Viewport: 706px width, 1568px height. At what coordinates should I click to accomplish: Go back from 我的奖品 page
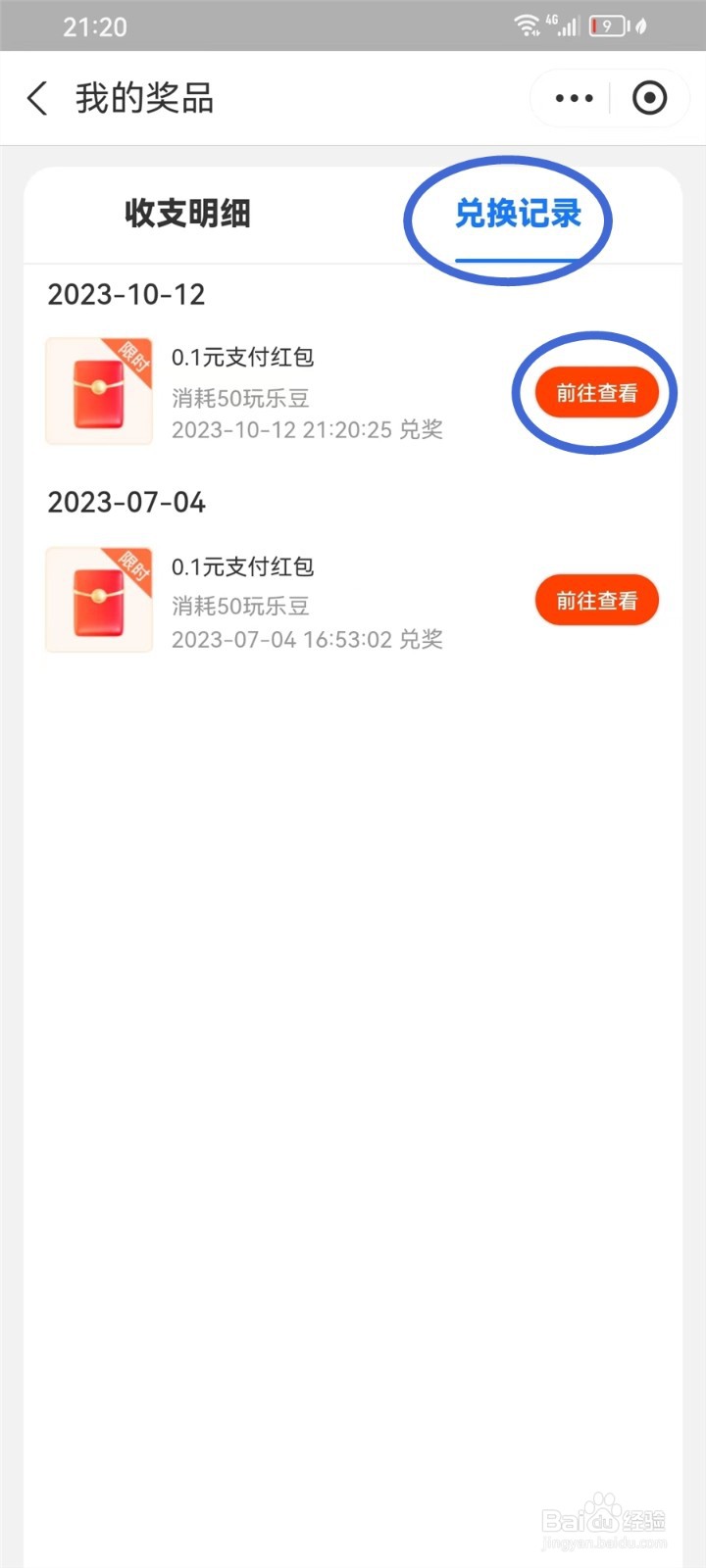[37, 98]
